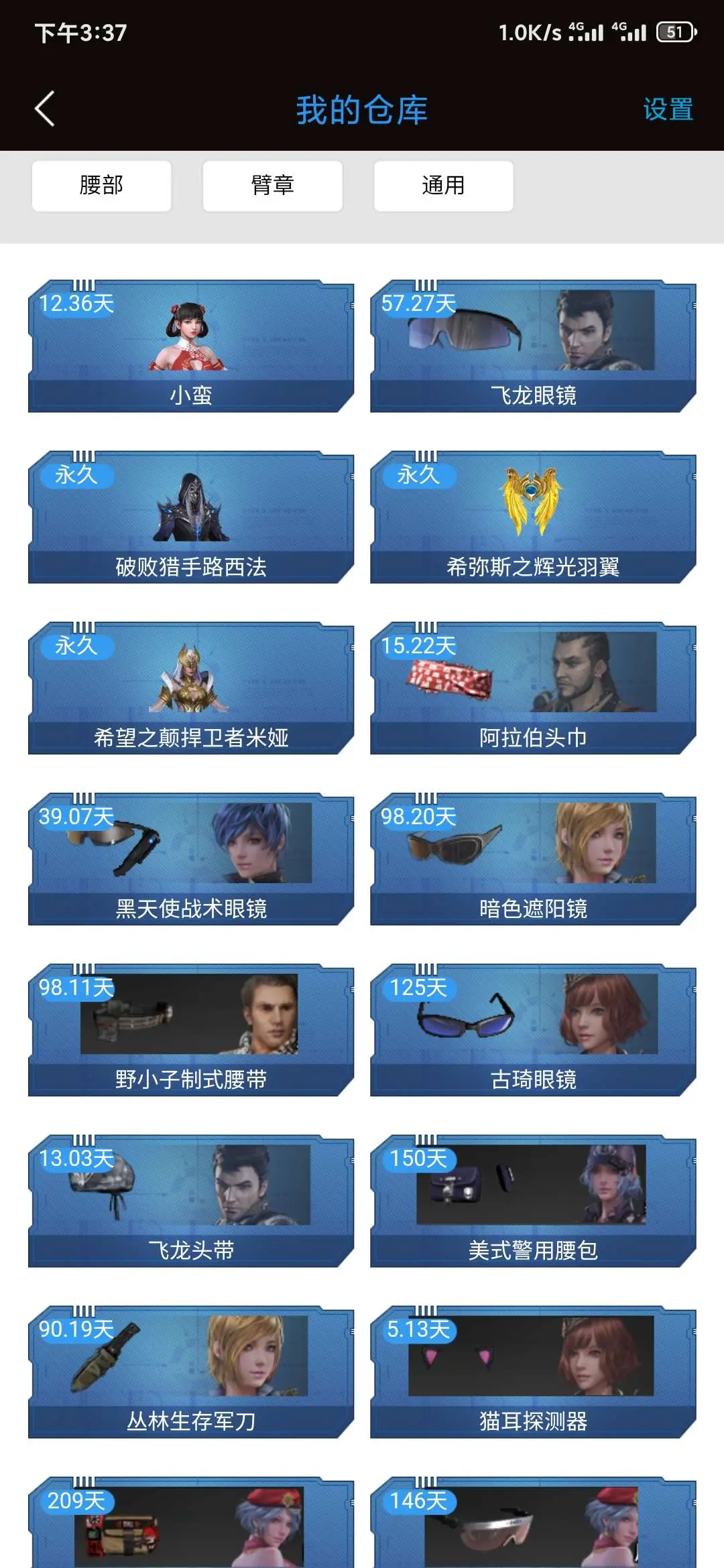
Task: View the 暗色遮阳镜 item
Action: pos(533,858)
